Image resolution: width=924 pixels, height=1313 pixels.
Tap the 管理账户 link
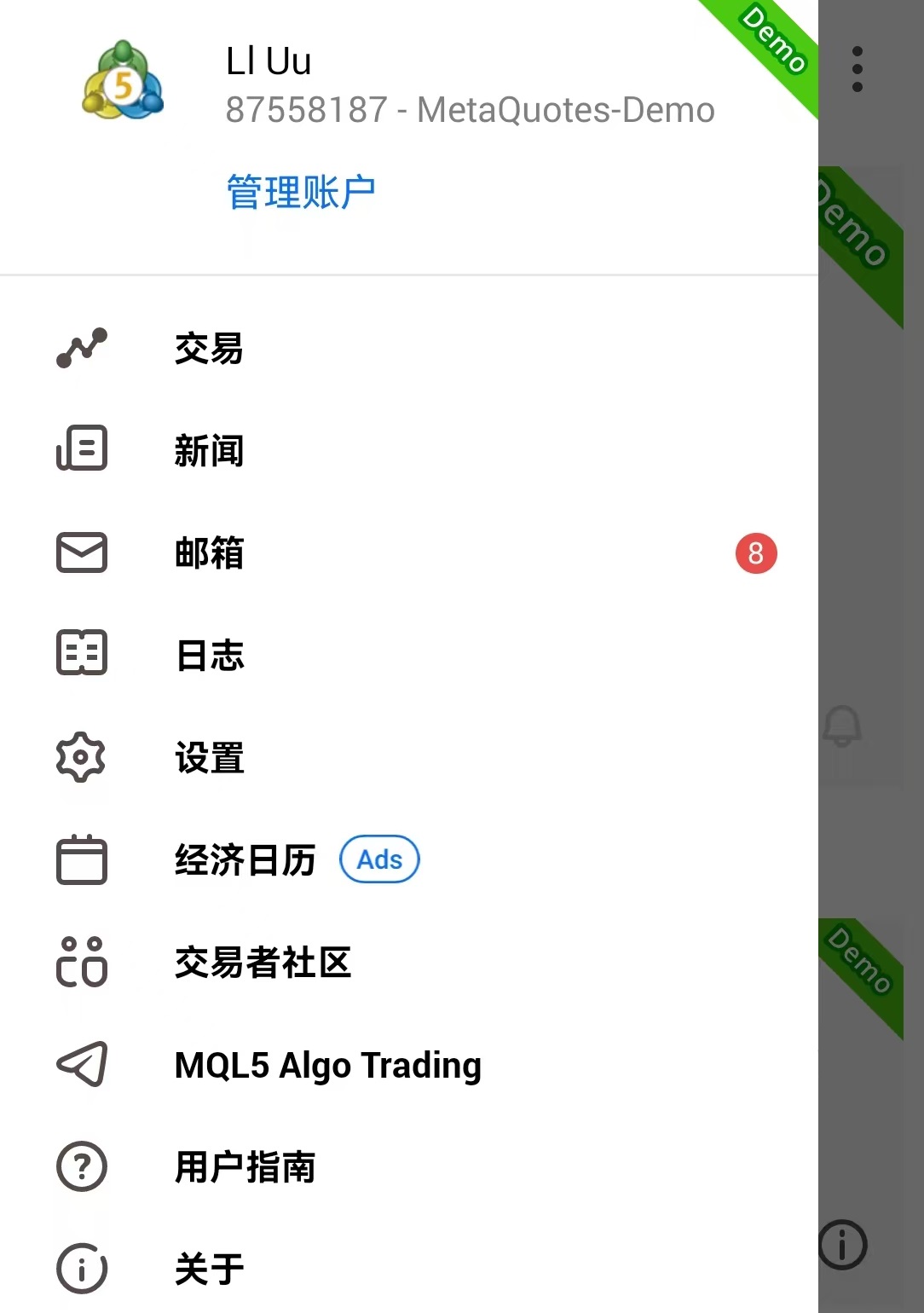pyautogui.click(x=300, y=193)
